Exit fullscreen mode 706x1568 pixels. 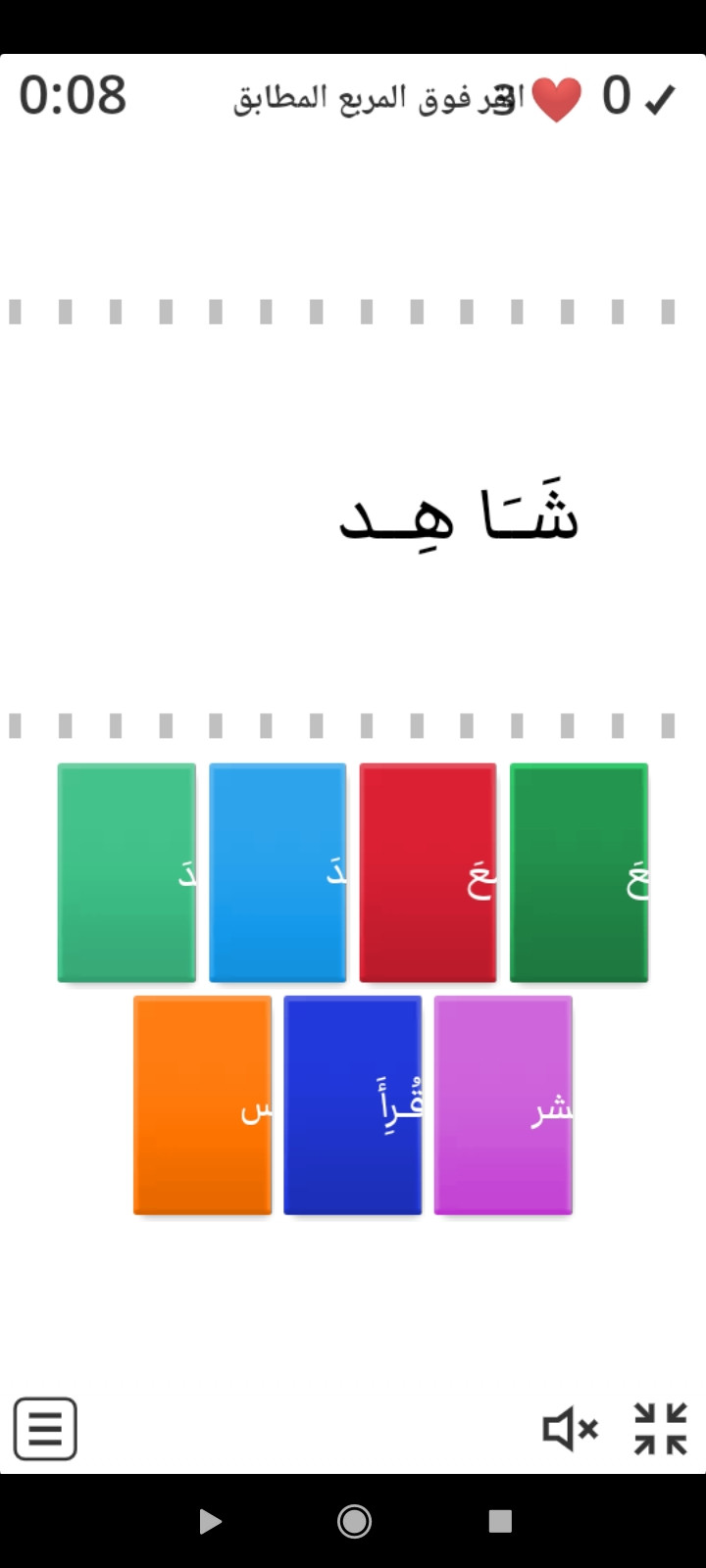[x=660, y=1429]
